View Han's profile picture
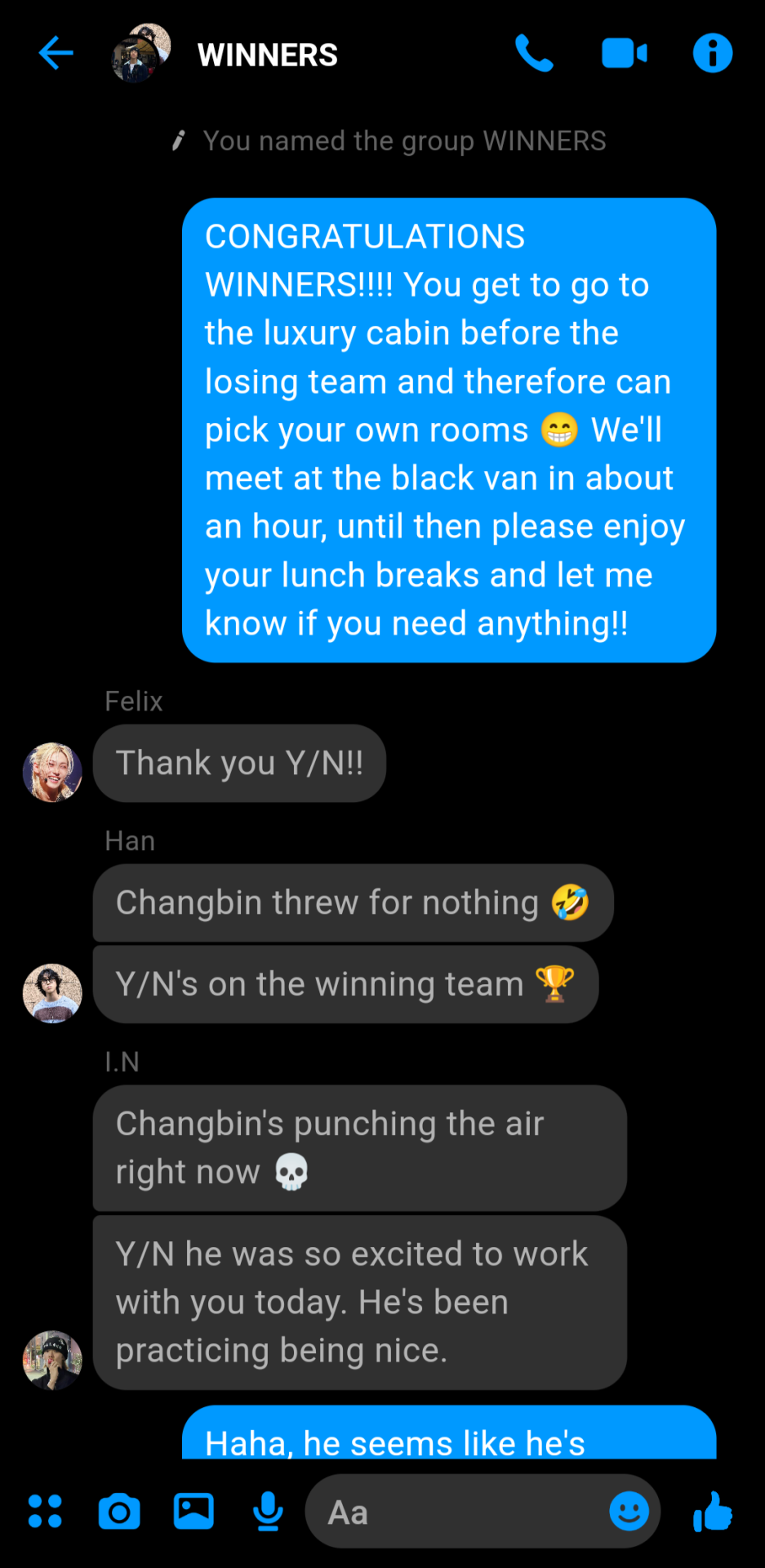 [x=52, y=993]
